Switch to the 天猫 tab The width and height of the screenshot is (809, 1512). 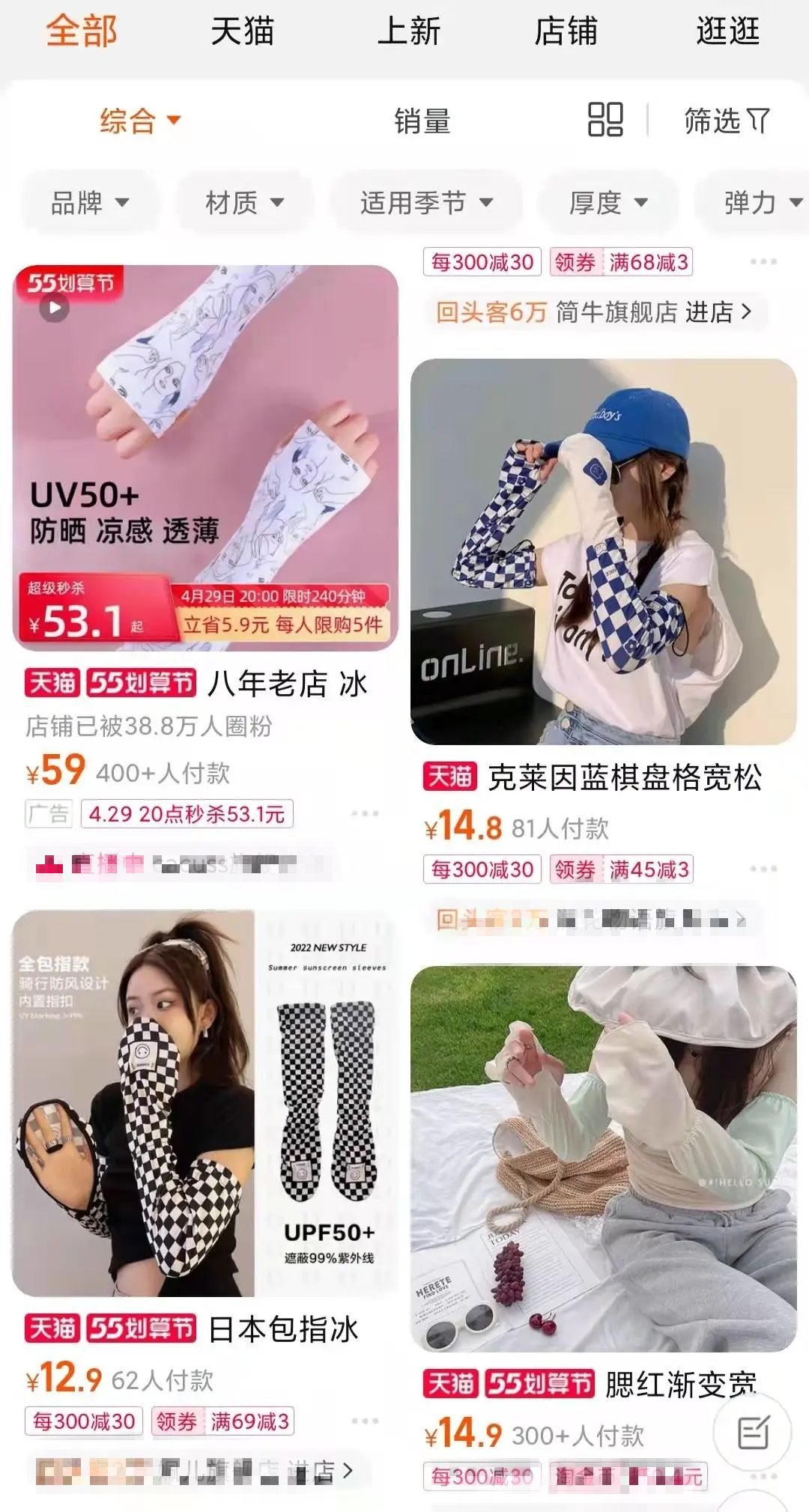(242, 31)
